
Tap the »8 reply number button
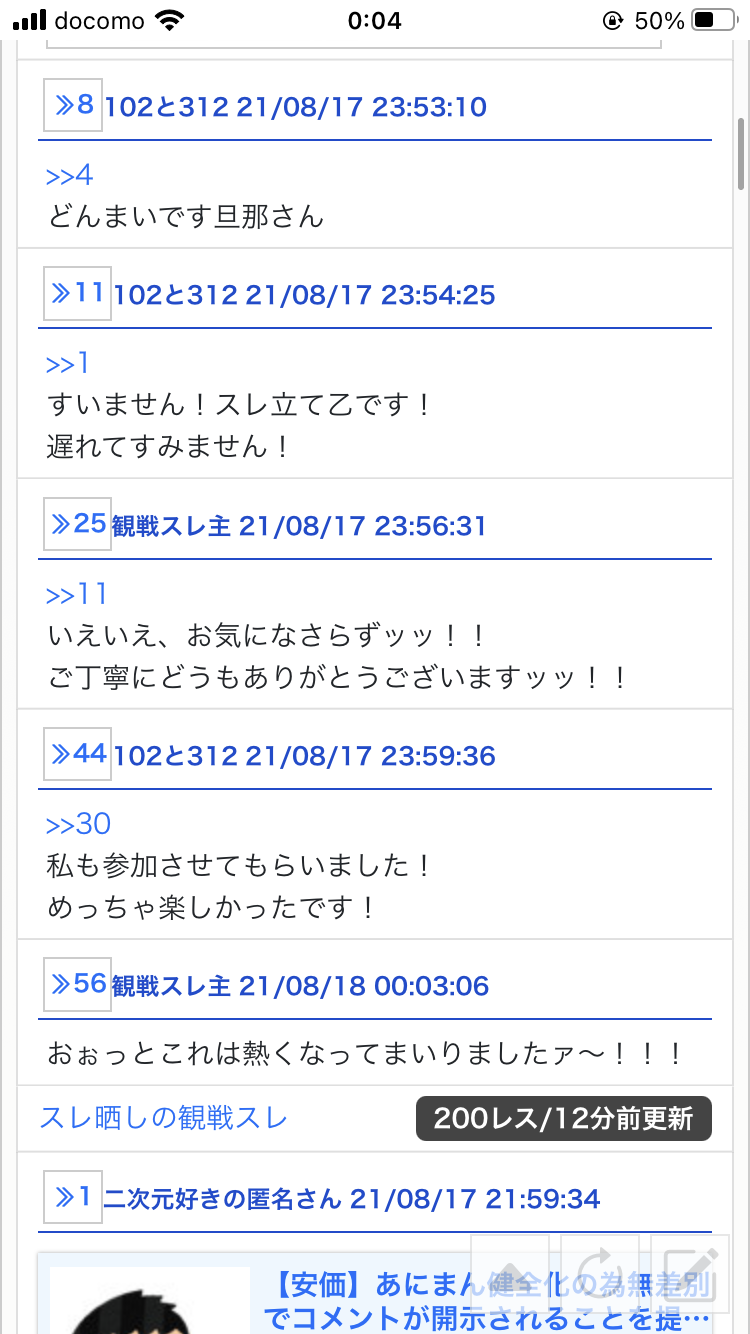pyautogui.click(x=73, y=104)
